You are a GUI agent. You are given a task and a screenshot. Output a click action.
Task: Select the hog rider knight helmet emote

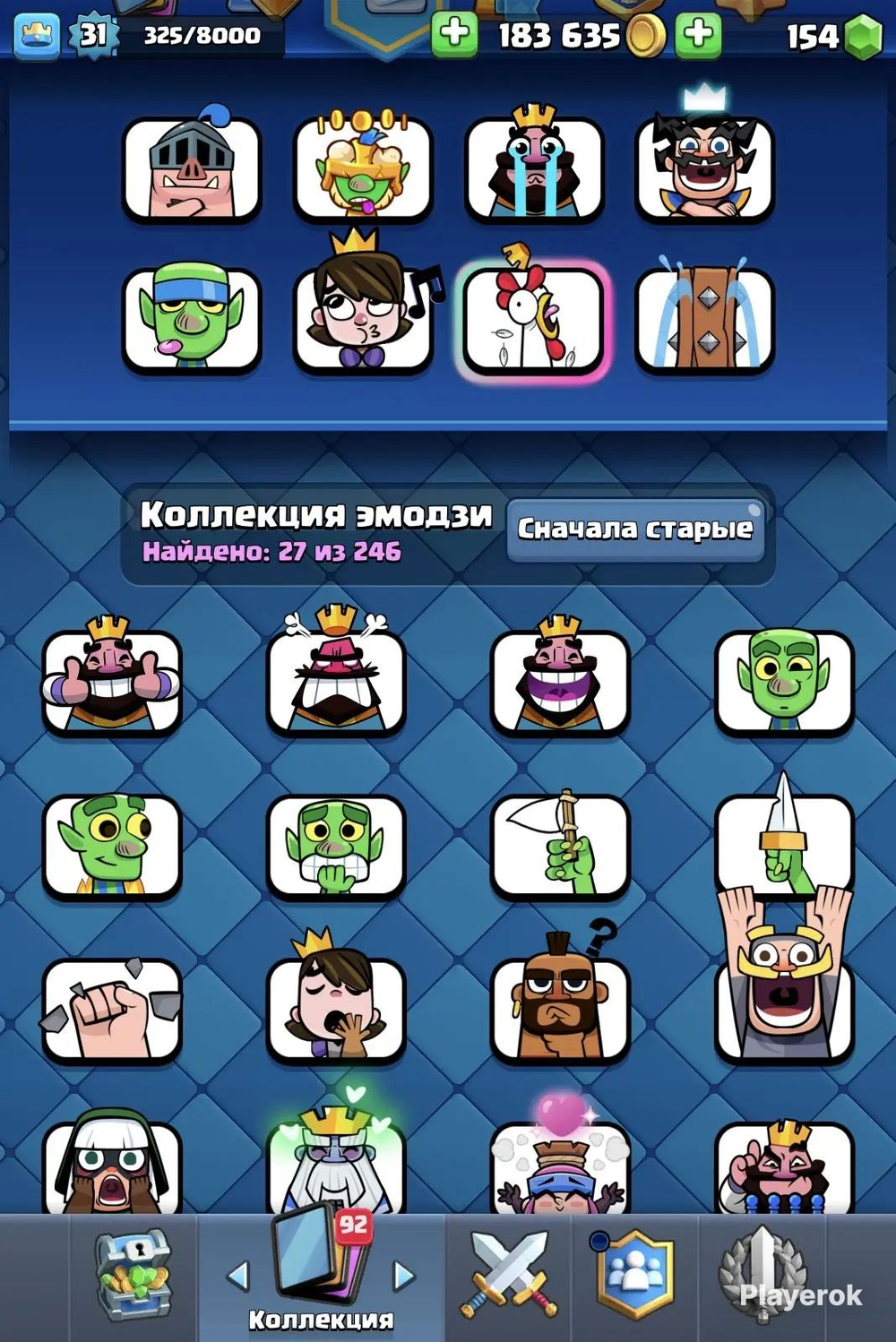tap(192, 168)
